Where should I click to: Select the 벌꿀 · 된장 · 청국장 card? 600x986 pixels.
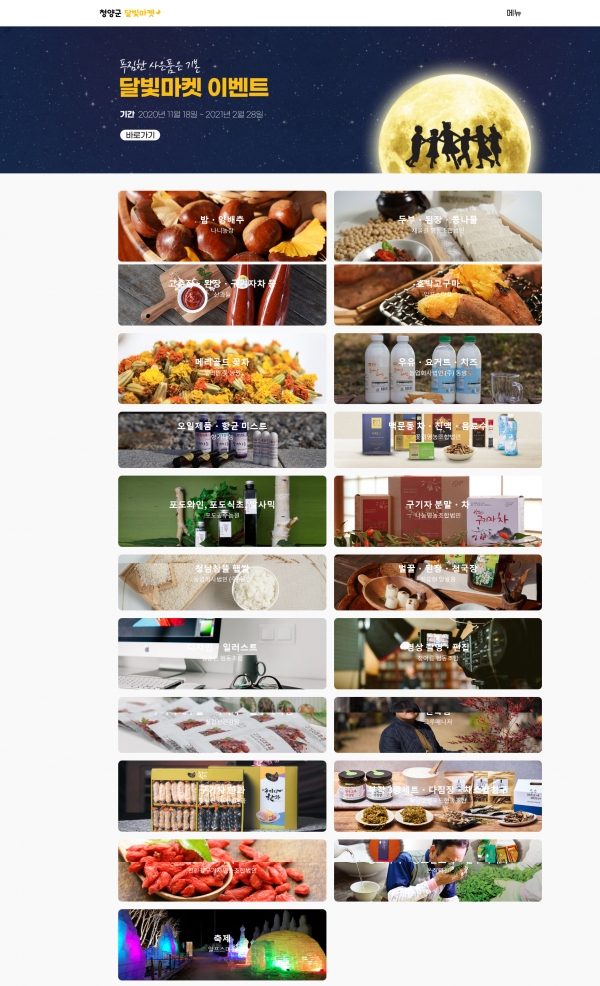pos(438,582)
